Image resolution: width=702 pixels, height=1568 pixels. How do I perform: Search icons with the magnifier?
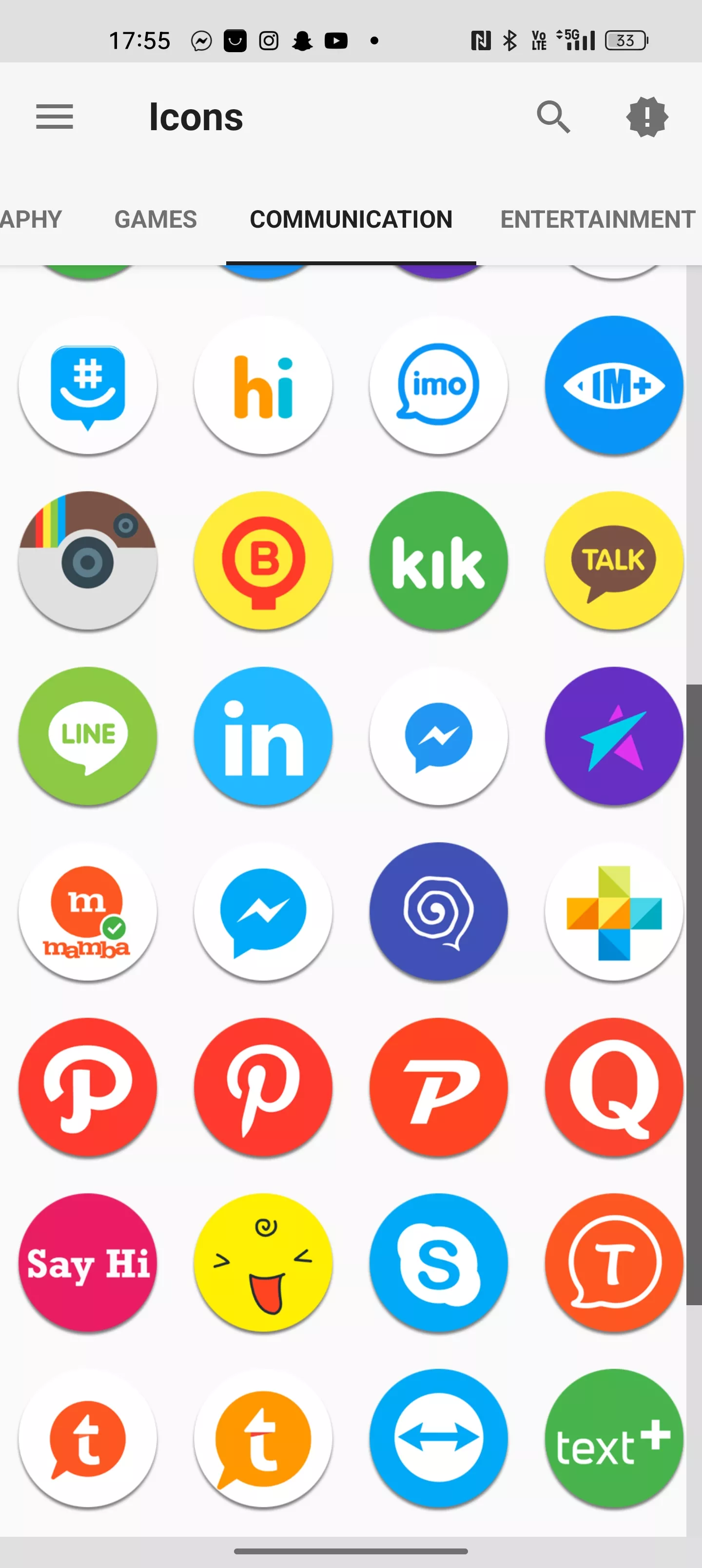click(x=553, y=116)
